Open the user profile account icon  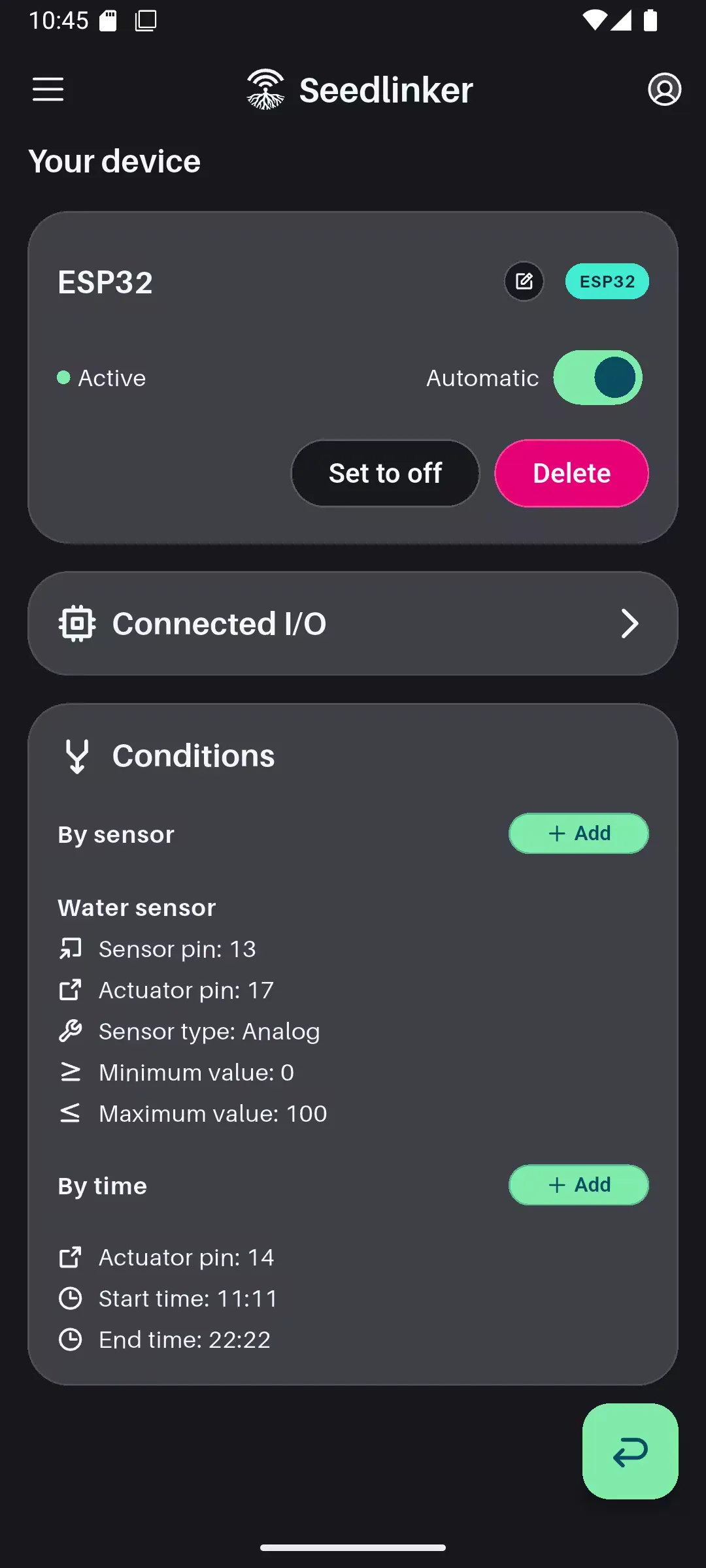(x=664, y=90)
